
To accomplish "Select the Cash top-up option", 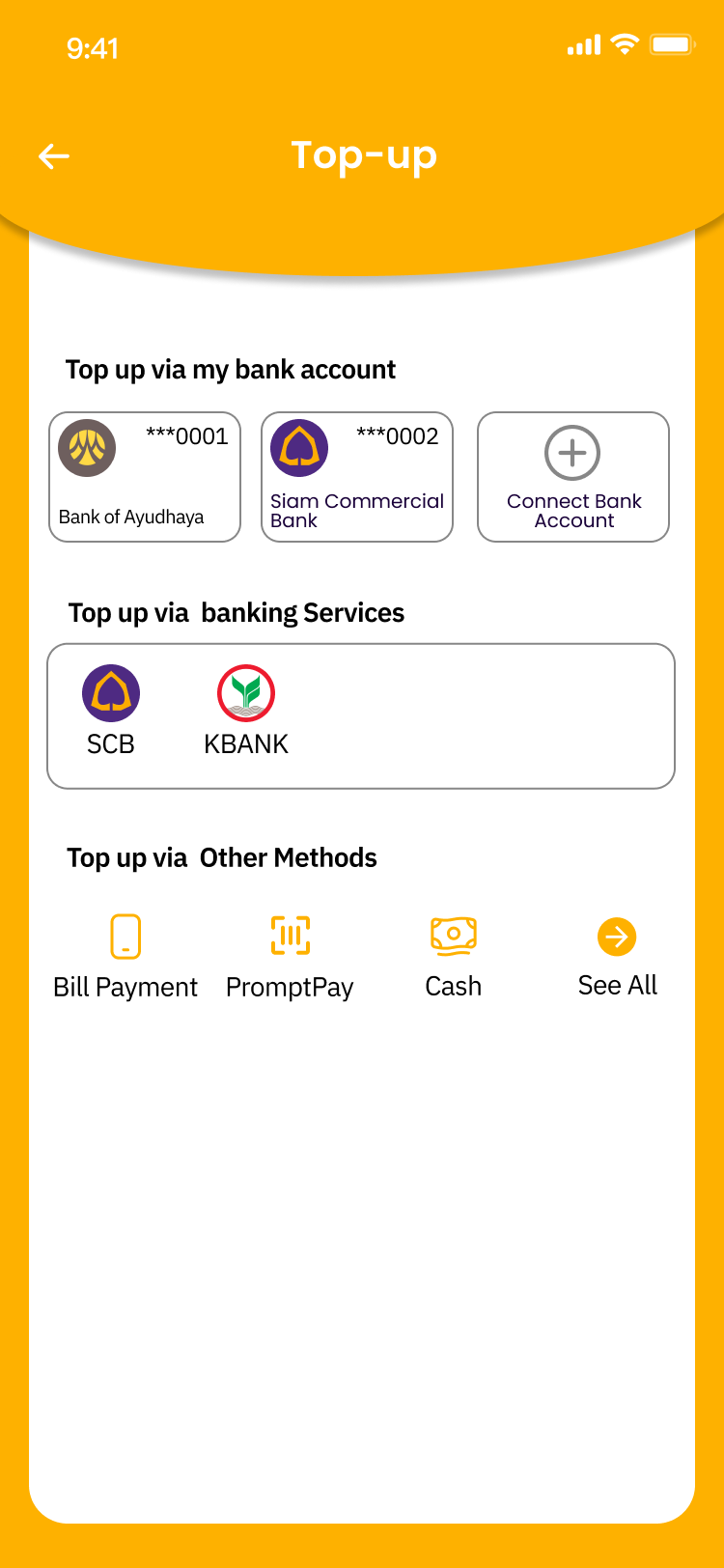I will [x=454, y=956].
